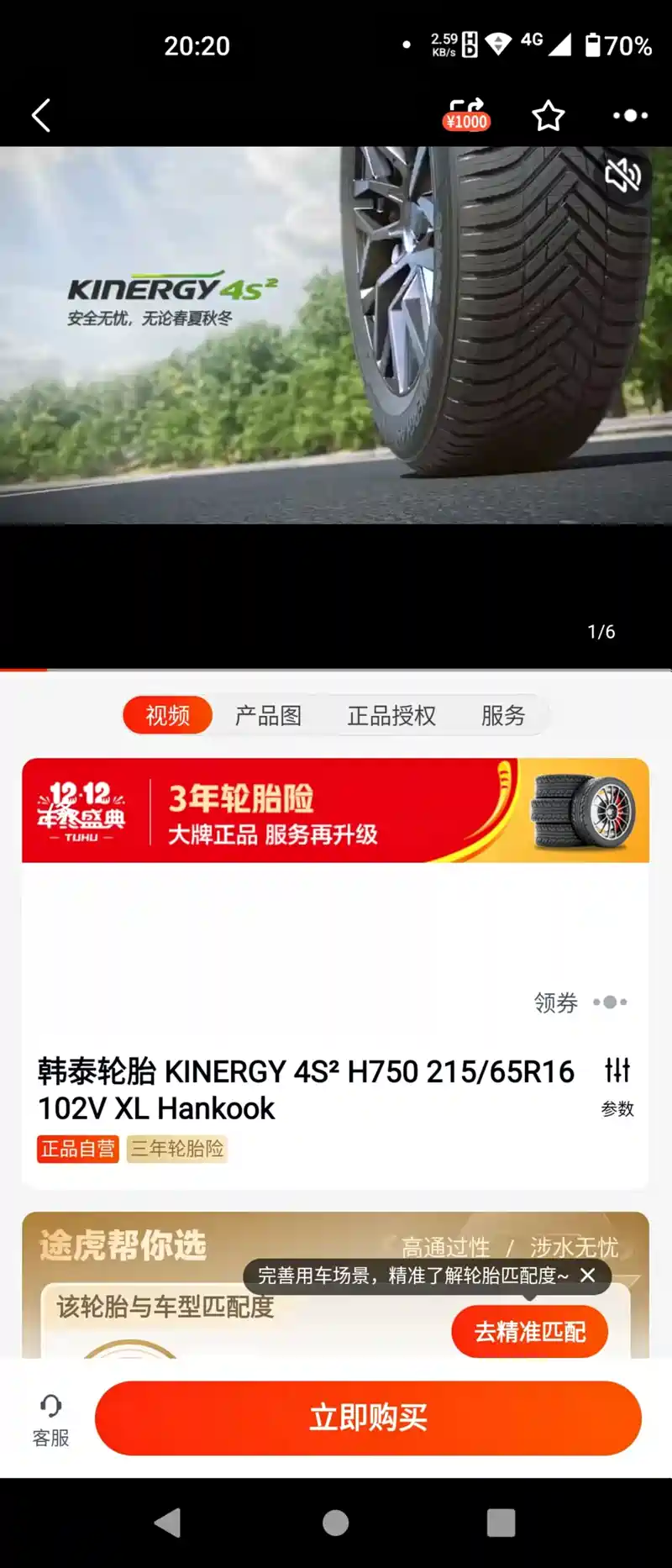672x1568 pixels.
Task: View tire 参数 specifications
Action: point(617,1086)
